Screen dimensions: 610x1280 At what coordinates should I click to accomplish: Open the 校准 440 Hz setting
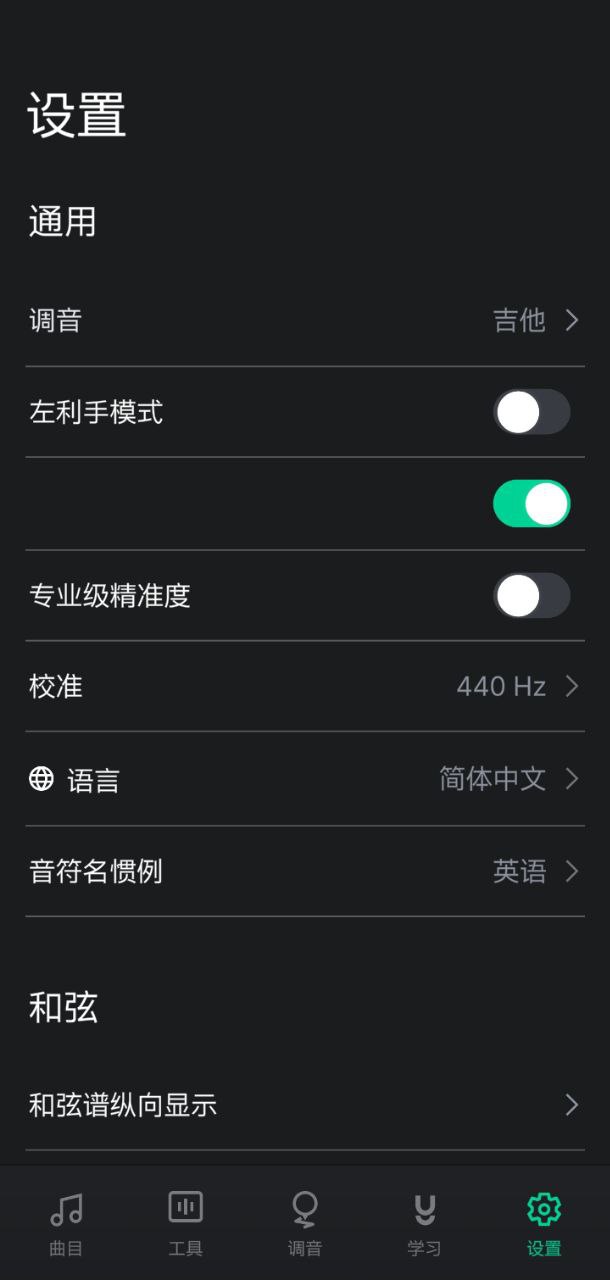pyautogui.click(x=305, y=687)
